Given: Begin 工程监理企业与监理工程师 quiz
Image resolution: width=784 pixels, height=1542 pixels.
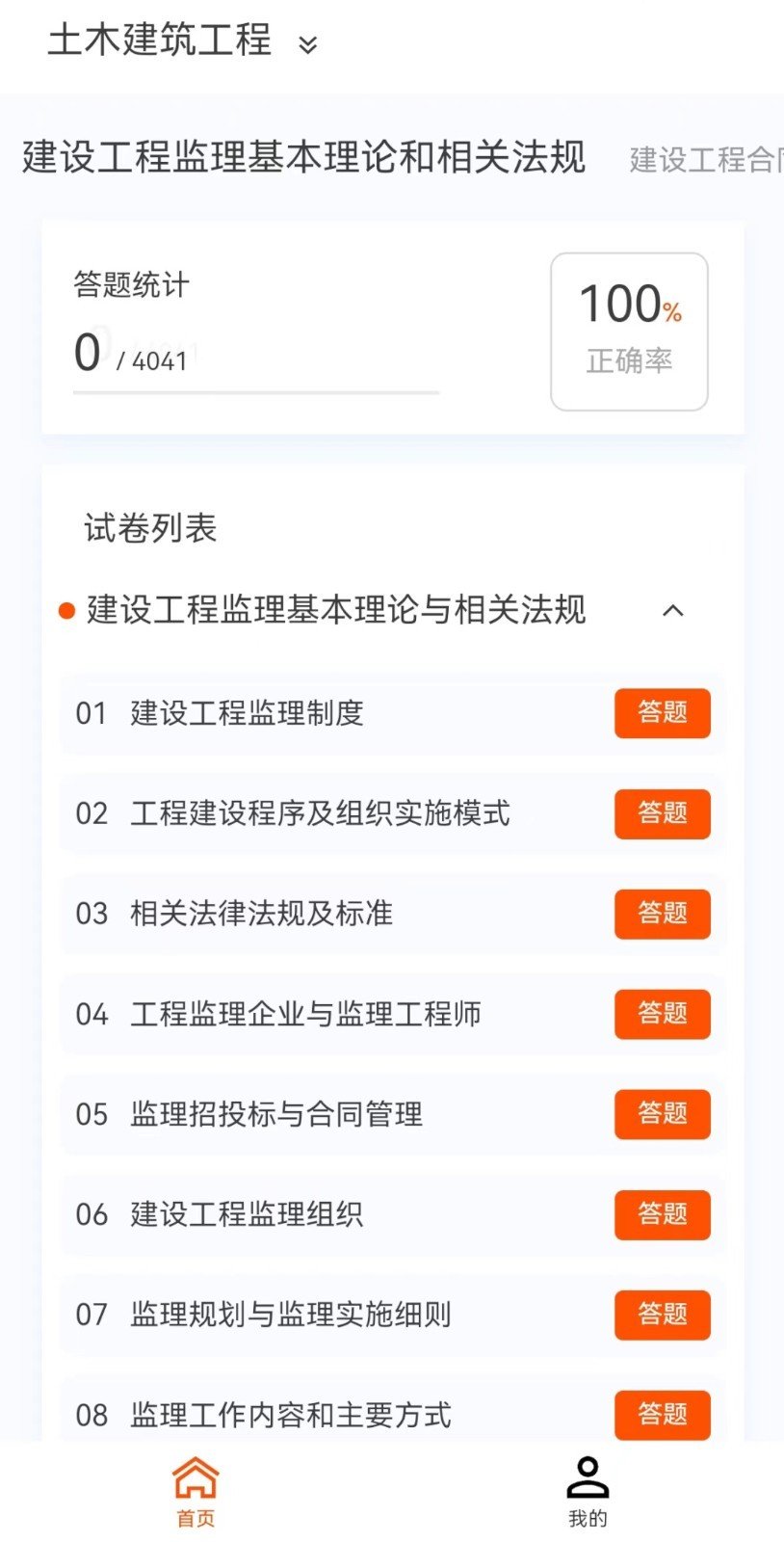Looking at the screenshot, I should (x=662, y=1014).
